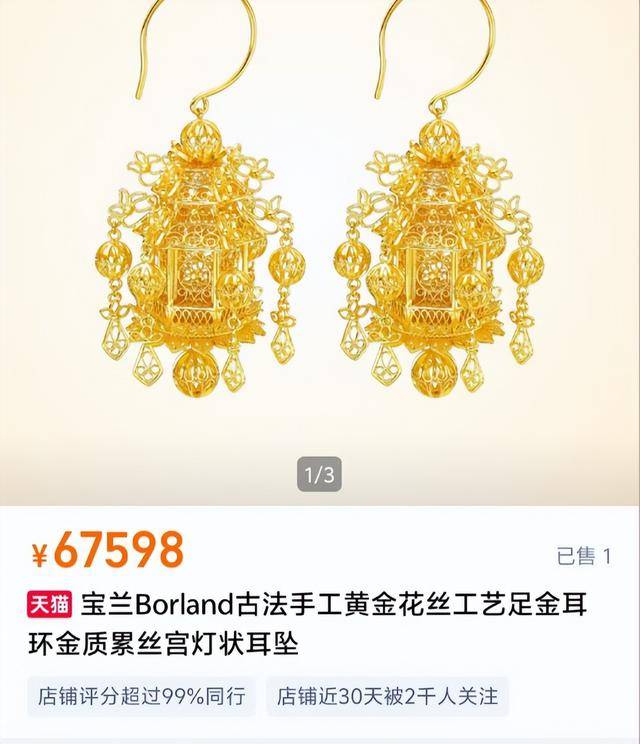Tap the 店铺评分超过99%同行 chip
Image resolution: width=640 pixels, height=744 pixels.
click(x=141, y=696)
